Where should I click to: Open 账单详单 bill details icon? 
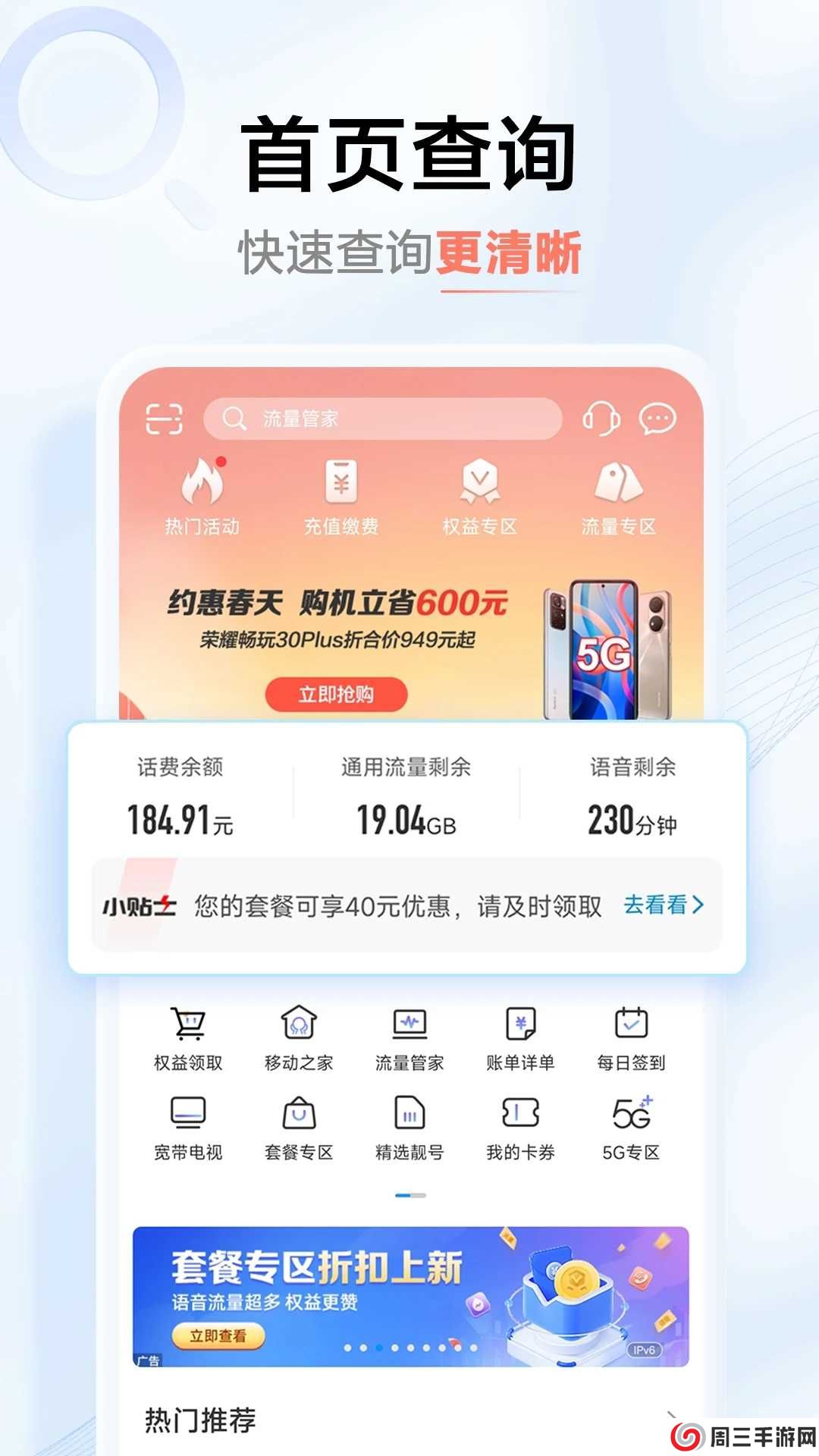coord(520,1023)
